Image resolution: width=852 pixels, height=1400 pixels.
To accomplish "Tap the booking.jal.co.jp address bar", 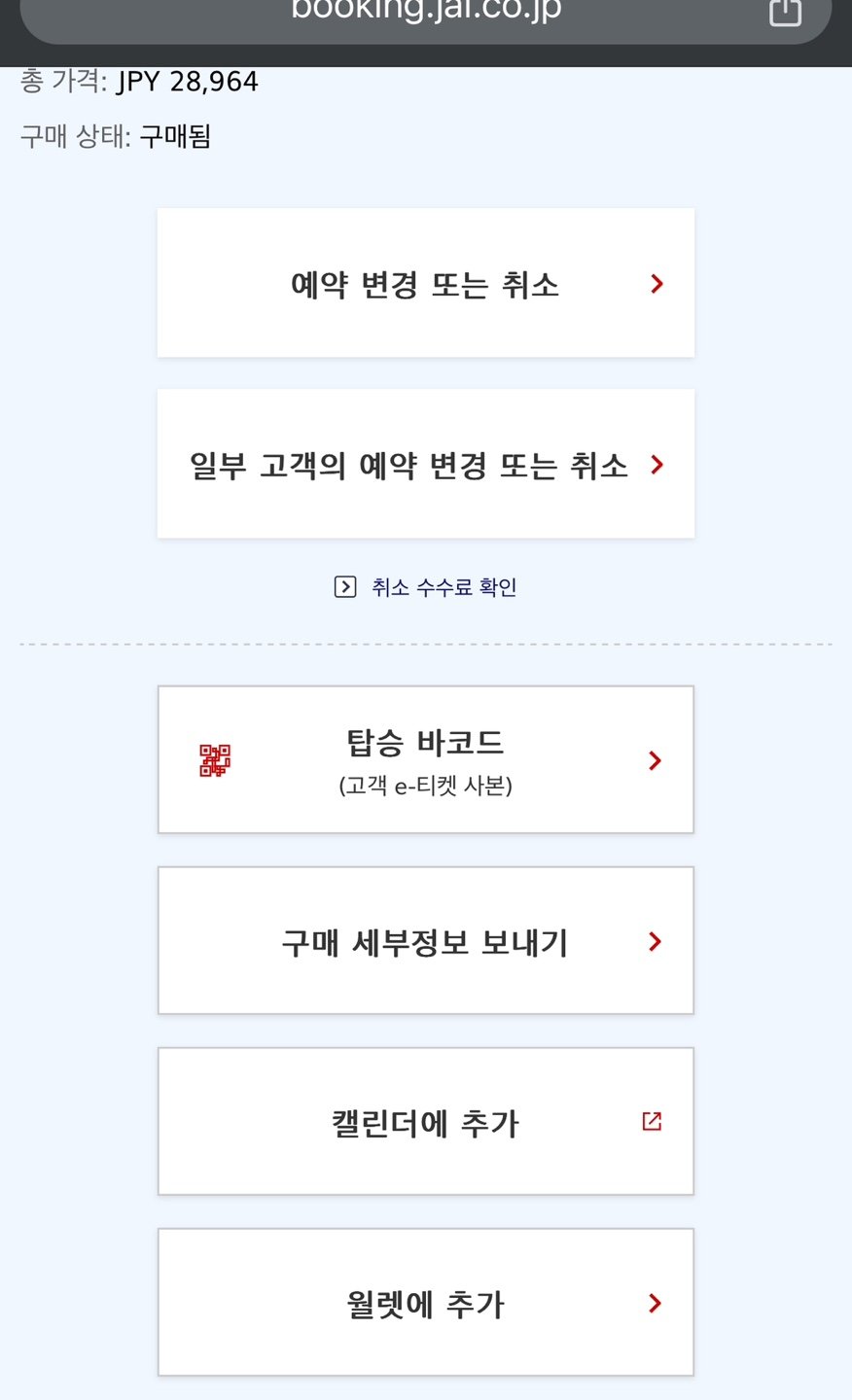I will pyautogui.click(x=426, y=12).
